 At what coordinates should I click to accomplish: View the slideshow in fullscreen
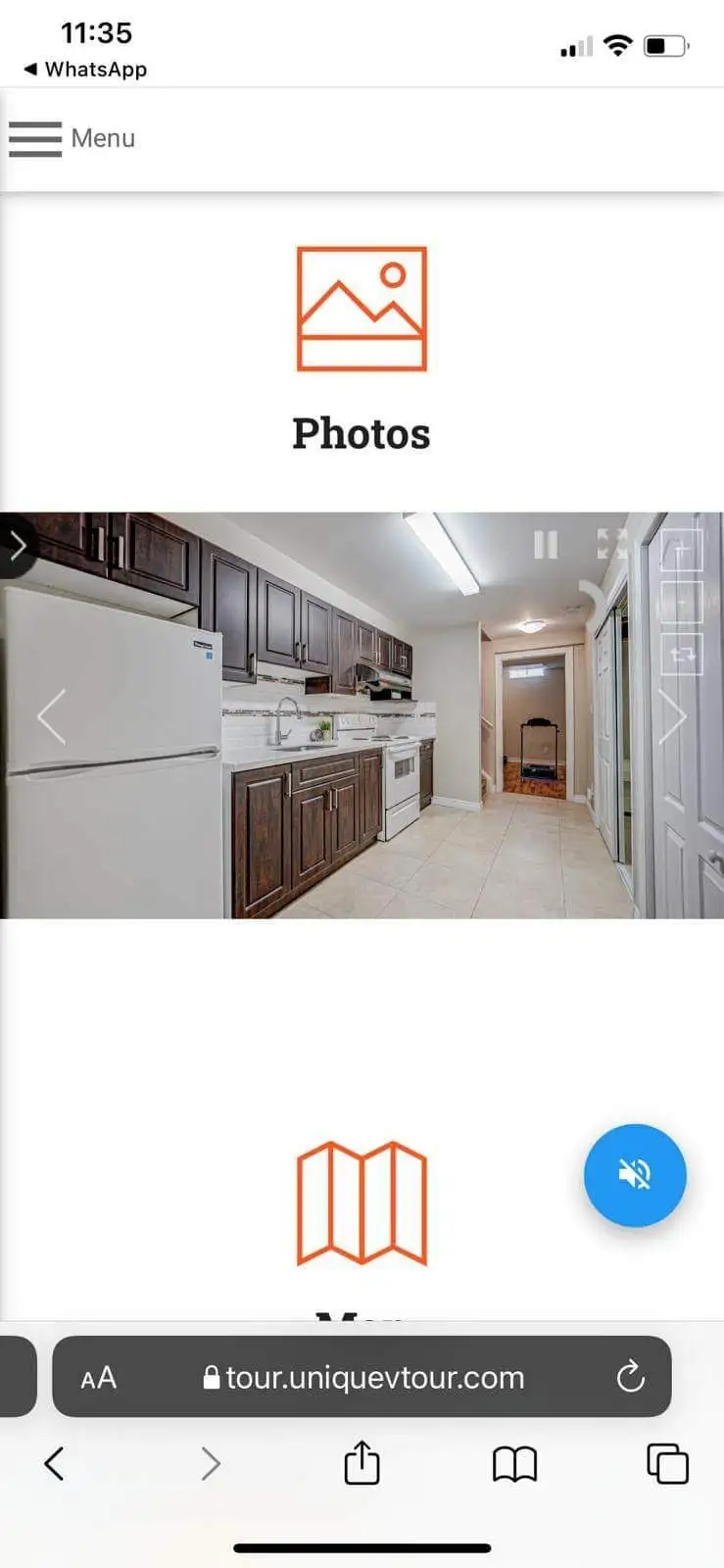(612, 544)
